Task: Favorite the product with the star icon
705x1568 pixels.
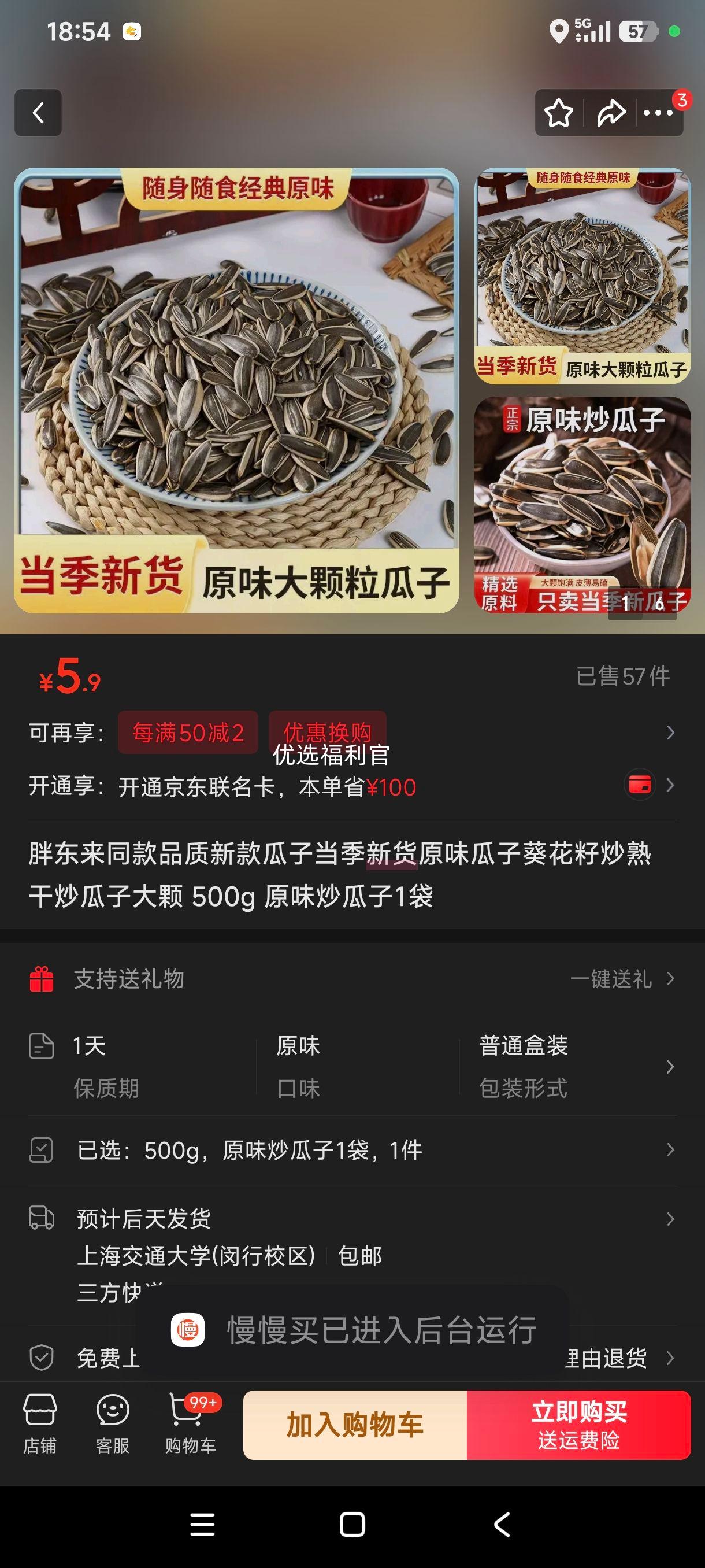Action: [559, 112]
